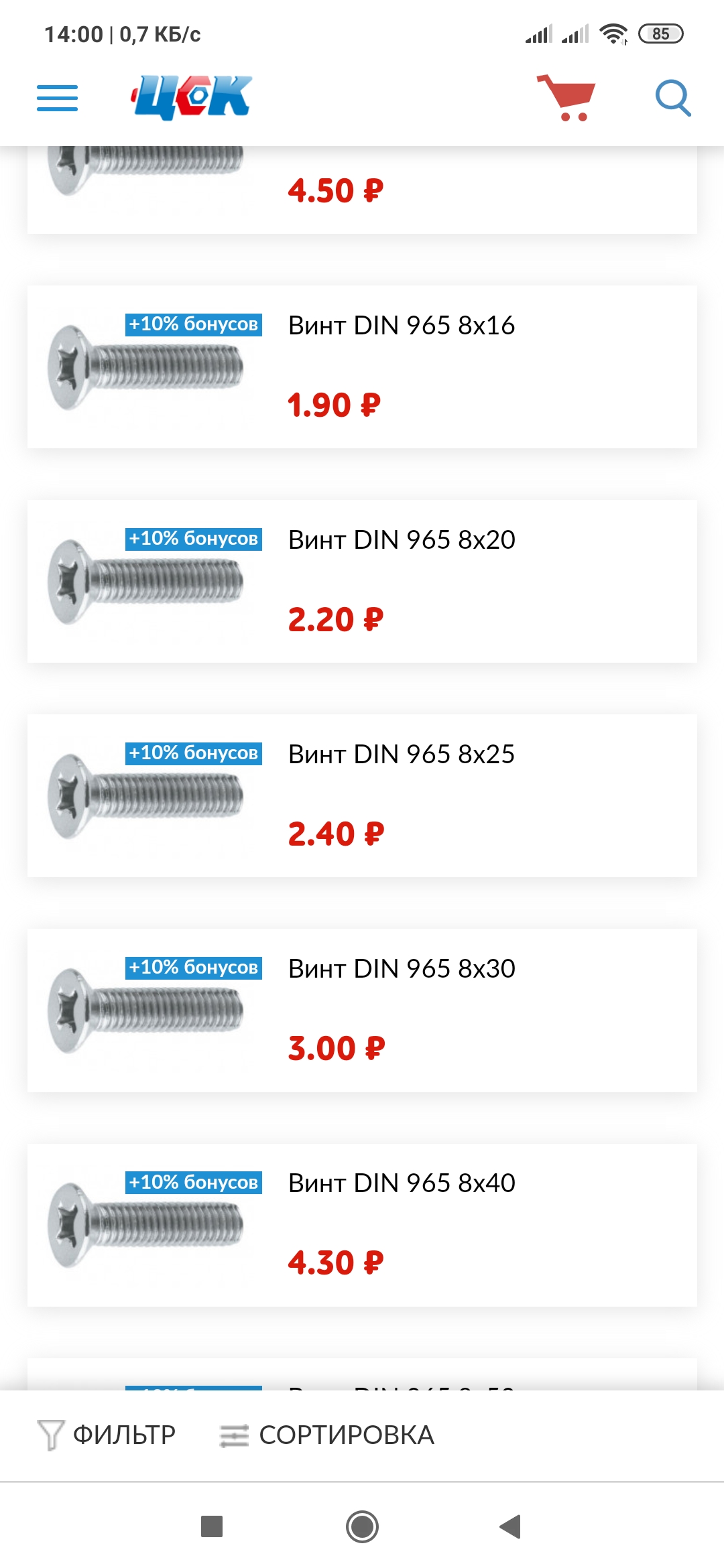Viewport: 724px width, 1568px height.
Task: Select the Винт DIN 965 8x25 card
Action: [x=362, y=795]
